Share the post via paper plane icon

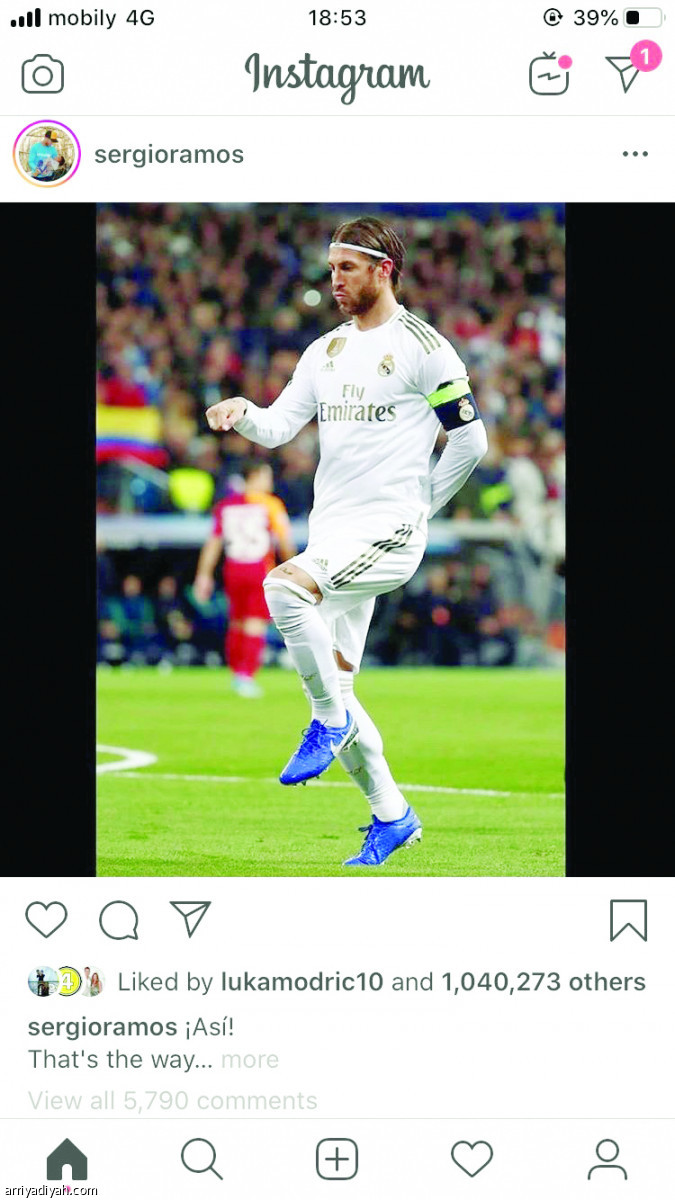190,919
